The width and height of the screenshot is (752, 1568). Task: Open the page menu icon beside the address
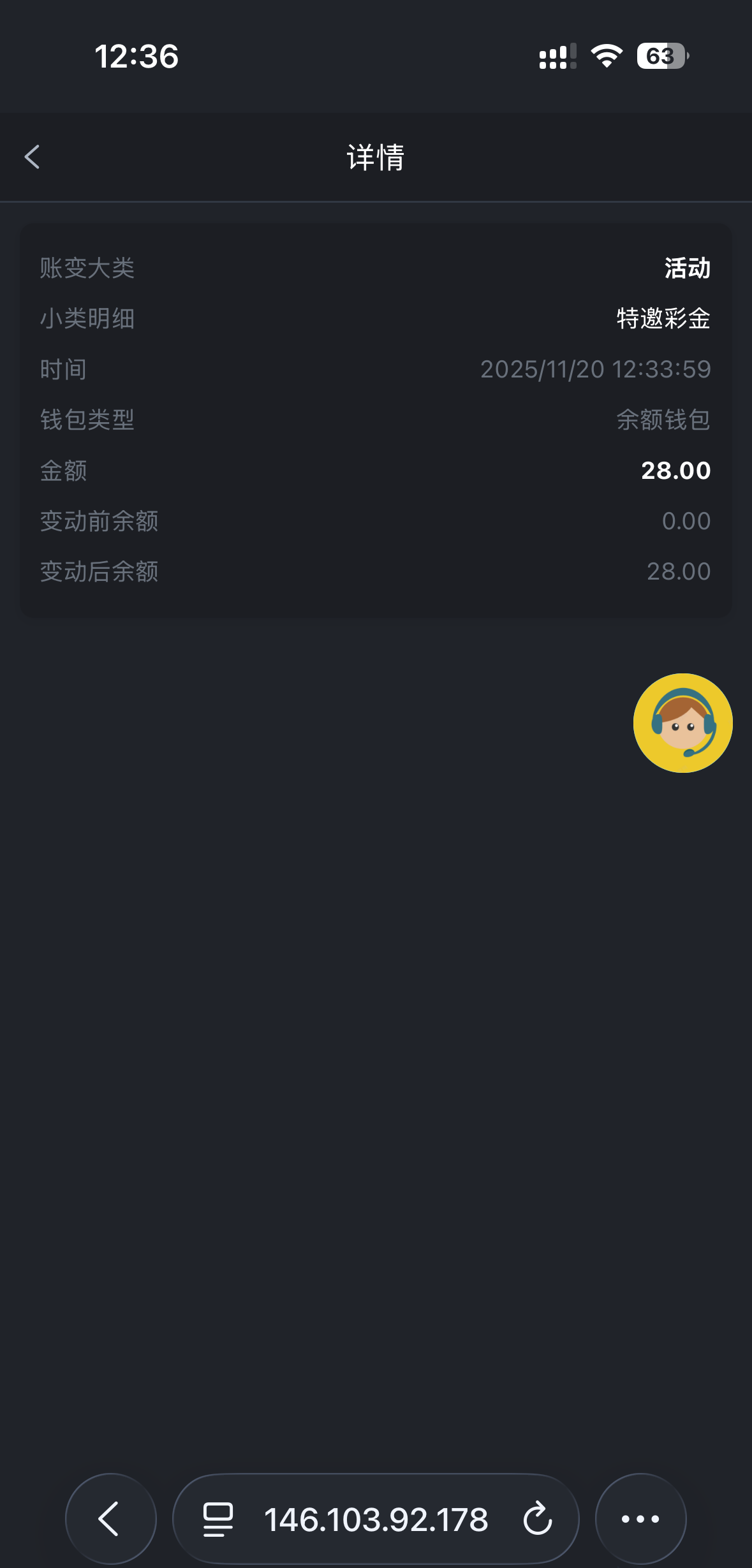point(217,1519)
